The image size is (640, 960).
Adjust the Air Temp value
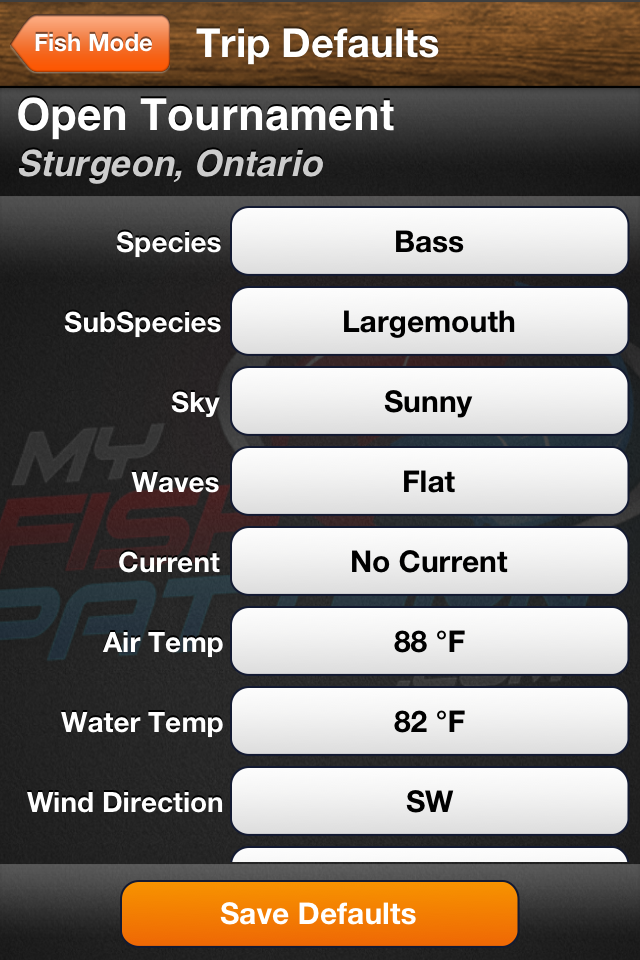(429, 642)
